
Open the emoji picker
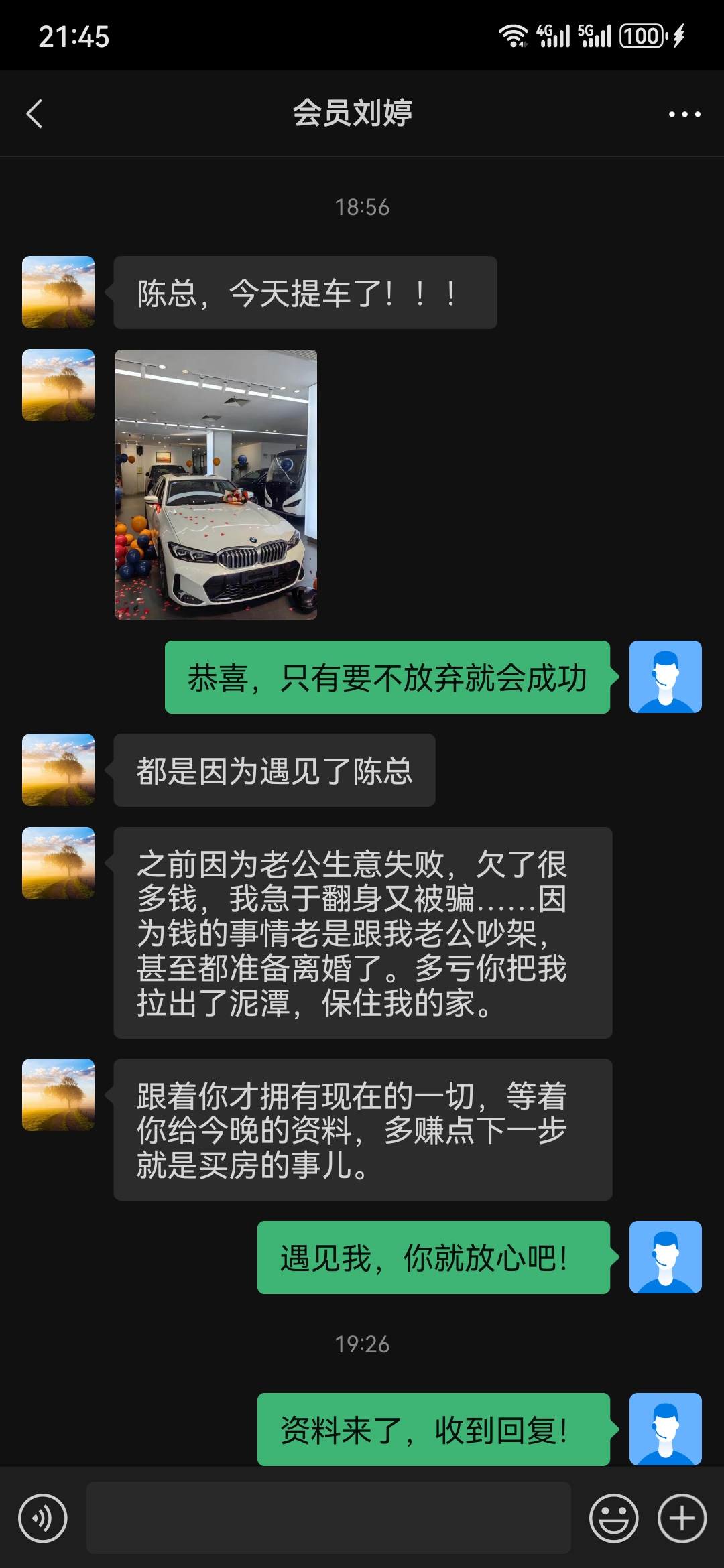click(613, 1518)
